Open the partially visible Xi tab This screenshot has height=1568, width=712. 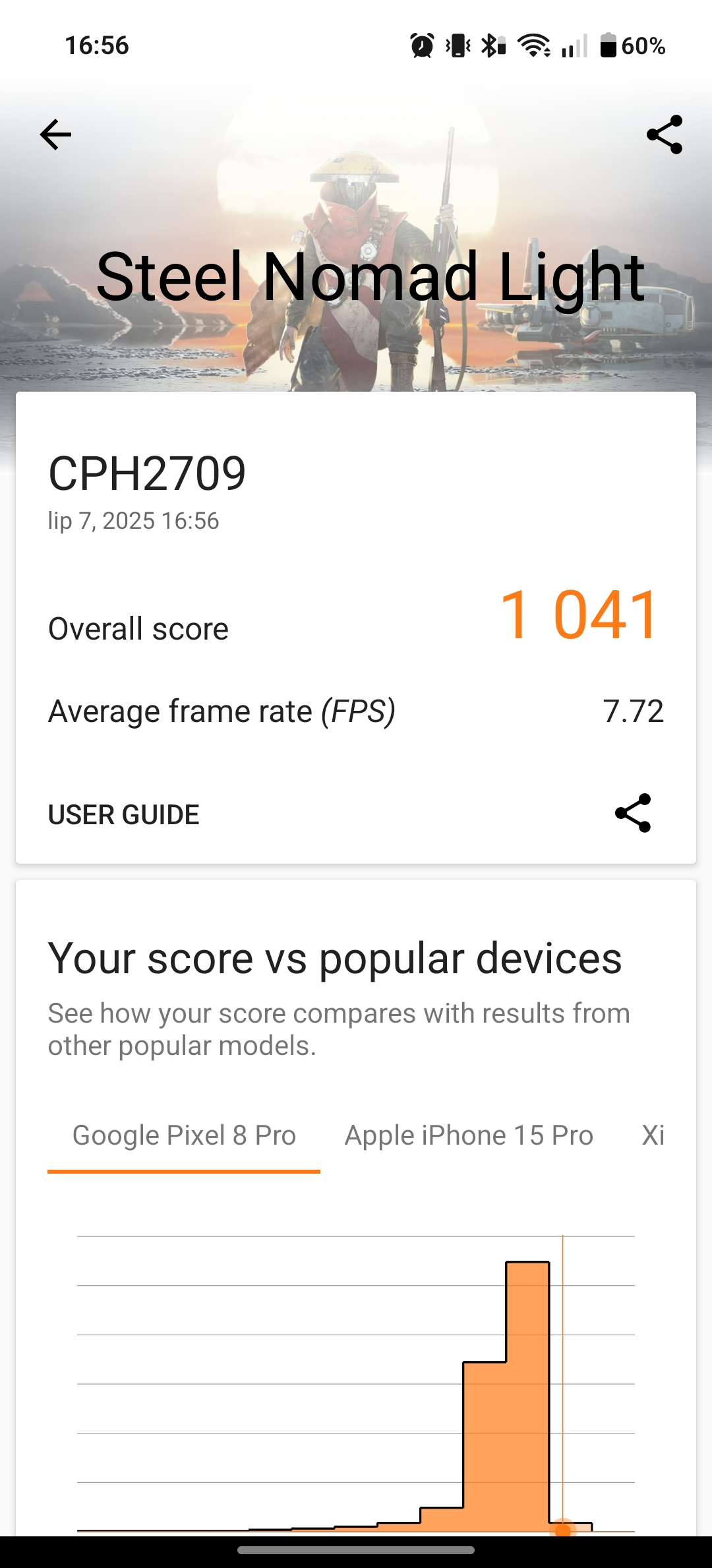[653, 1135]
